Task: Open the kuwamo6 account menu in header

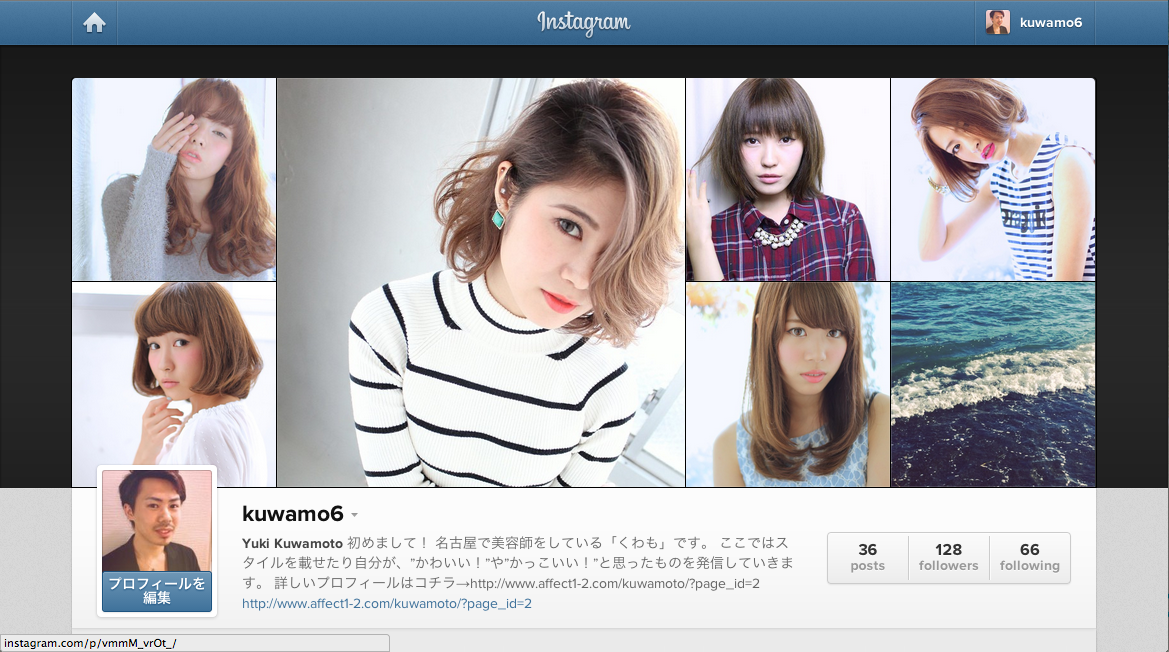Action: (1035, 22)
